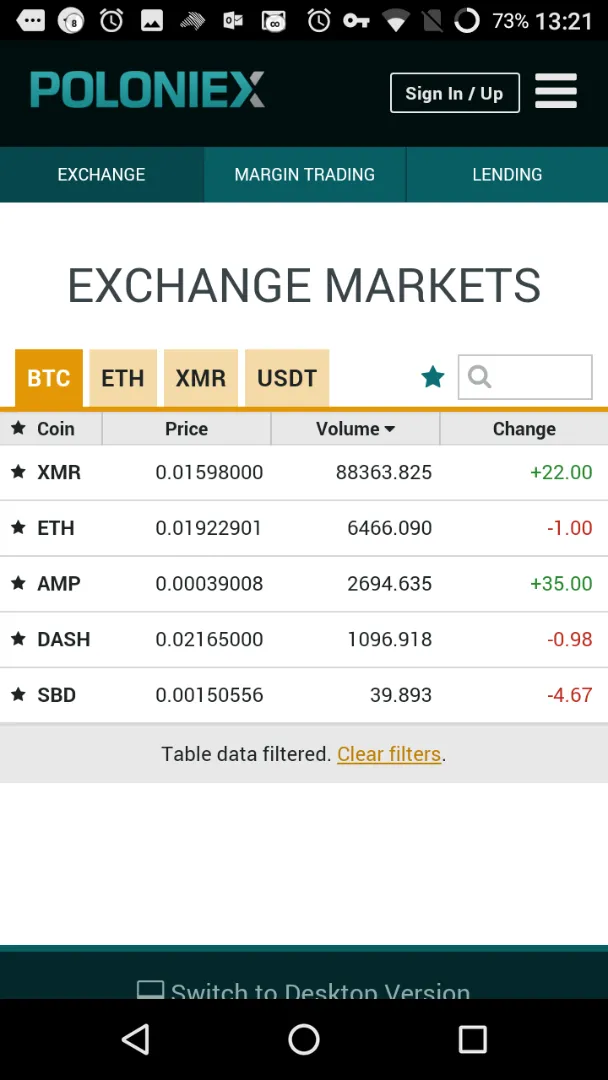Screen dimensions: 608x1080
Task: Open the AMP market row
Action: pyautogui.click(x=304, y=584)
